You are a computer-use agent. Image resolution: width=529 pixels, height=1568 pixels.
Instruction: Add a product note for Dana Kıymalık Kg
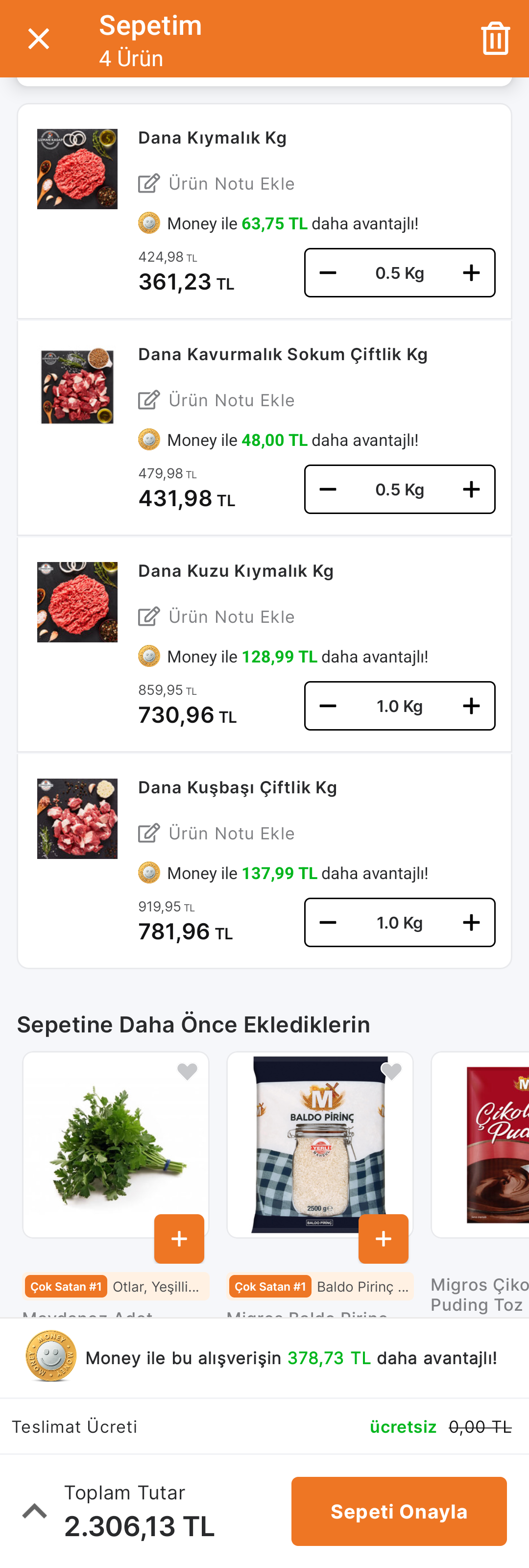tap(216, 183)
